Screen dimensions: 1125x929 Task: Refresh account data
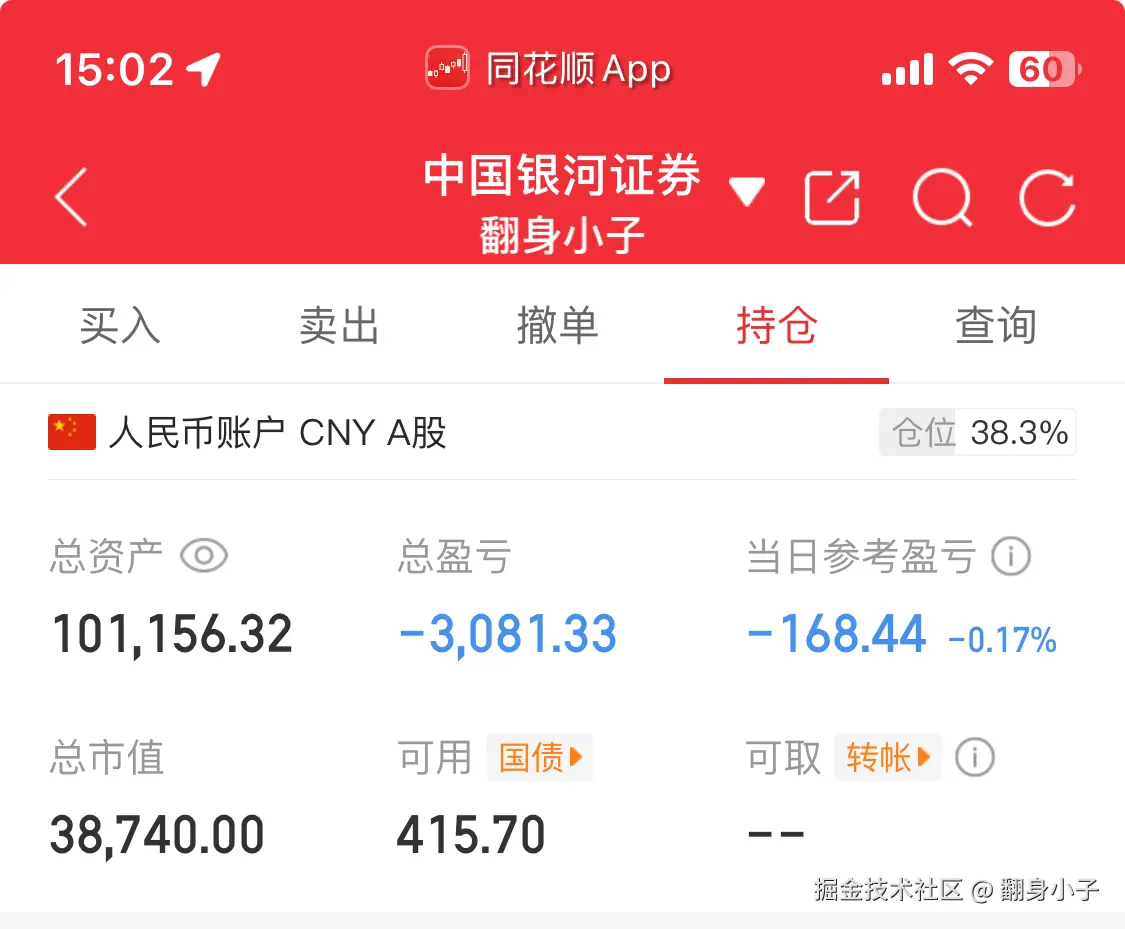[1047, 197]
